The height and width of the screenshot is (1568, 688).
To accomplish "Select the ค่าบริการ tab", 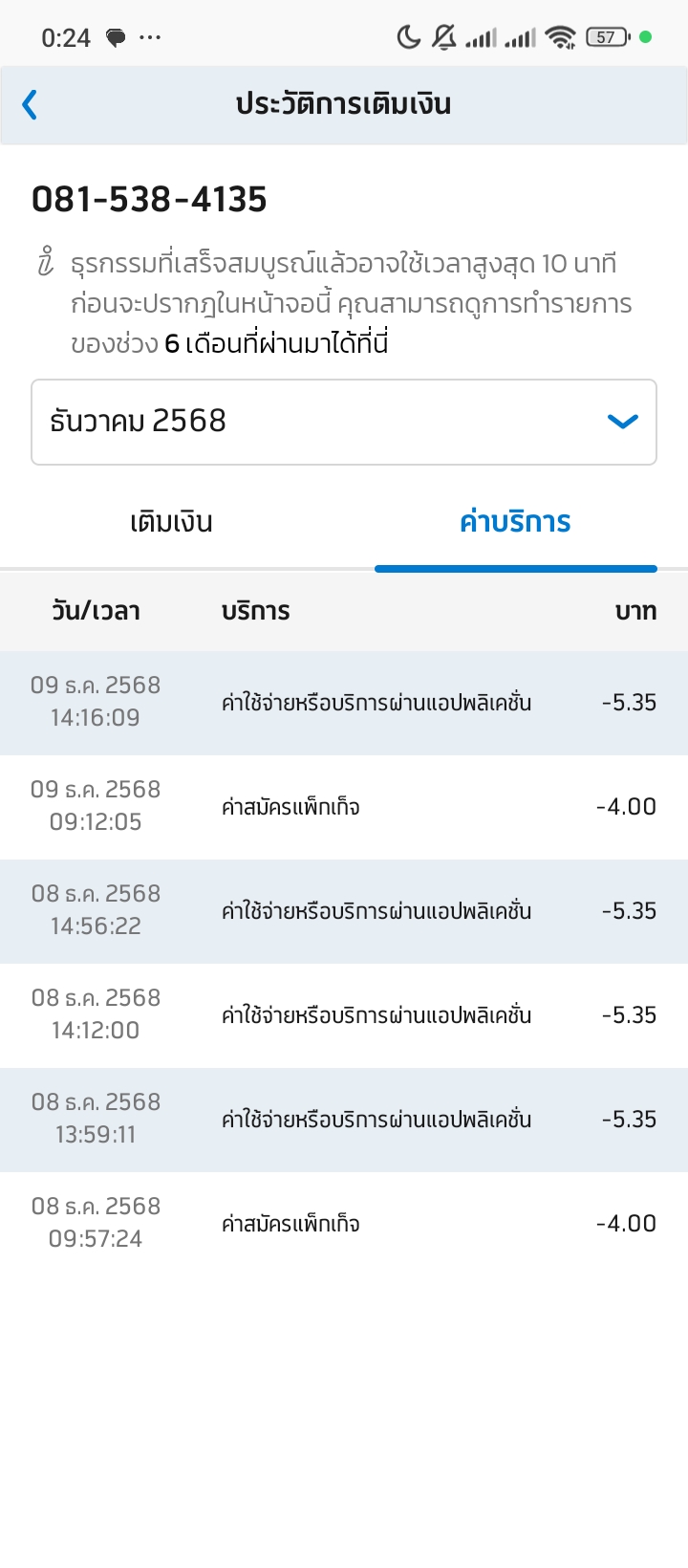I will (x=515, y=522).
